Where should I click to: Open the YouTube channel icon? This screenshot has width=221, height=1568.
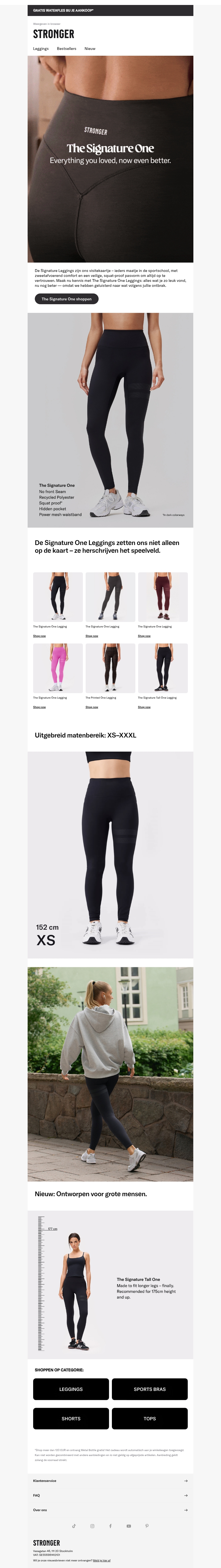click(x=128, y=1526)
